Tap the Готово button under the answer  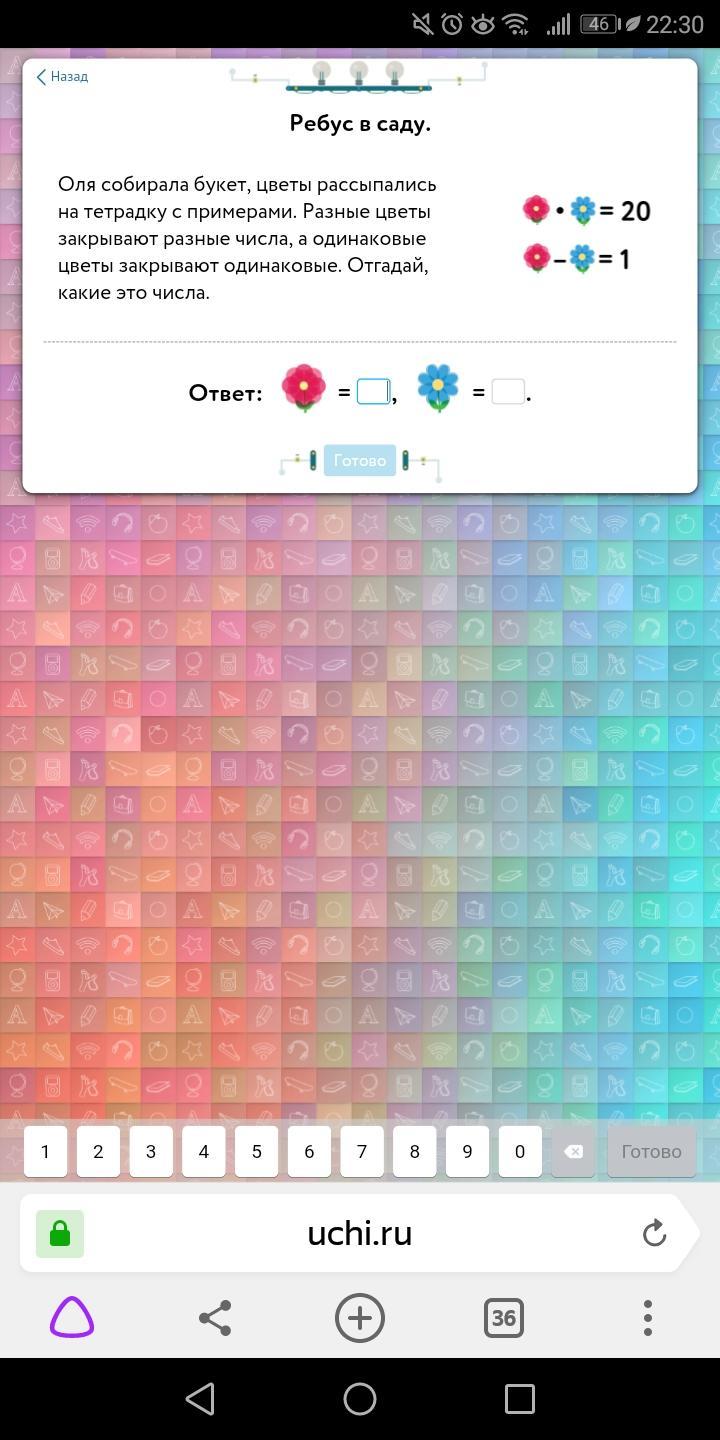pyautogui.click(x=359, y=461)
